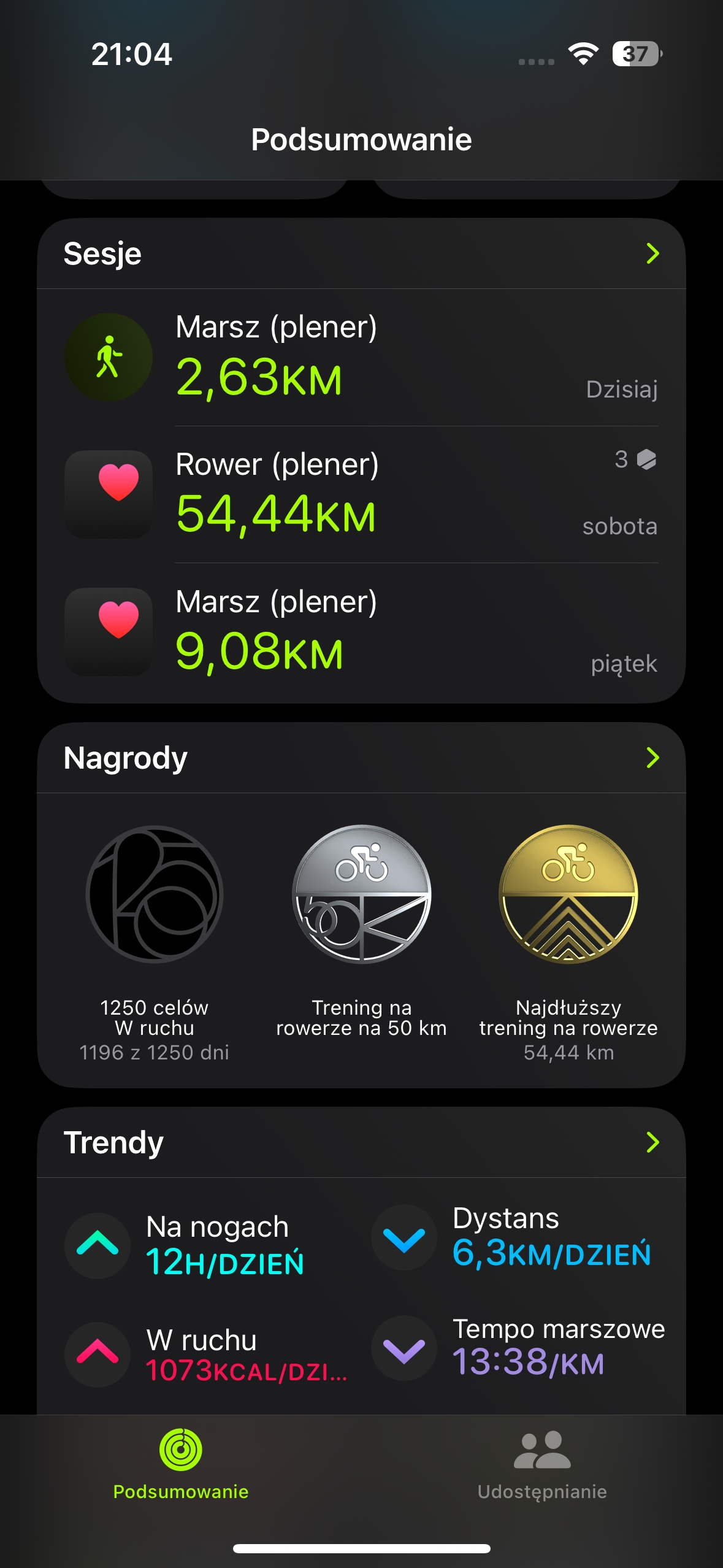Open the Tempo marszowe trend
Image resolution: width=723 pixels, height=1568 pixels.
pyautogui.click(x=518, y=1347)
